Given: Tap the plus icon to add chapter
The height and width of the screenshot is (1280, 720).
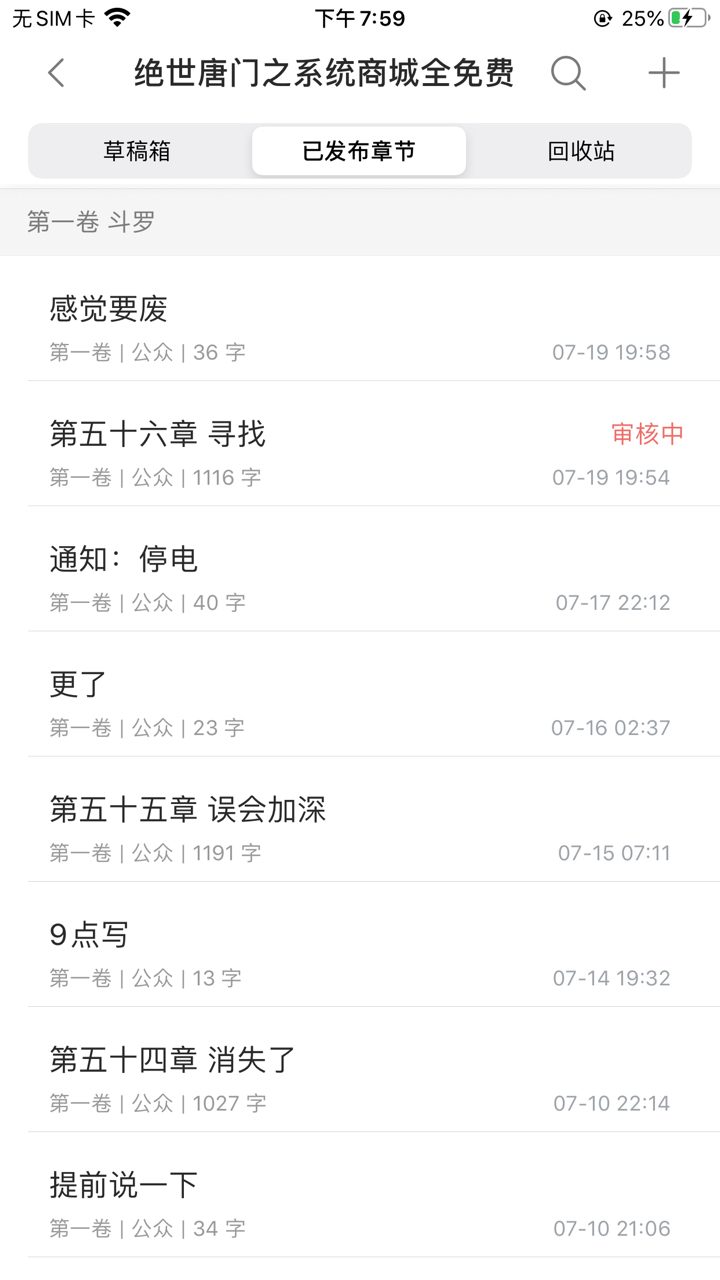Looking at the screenshot, I should (664, 73).
